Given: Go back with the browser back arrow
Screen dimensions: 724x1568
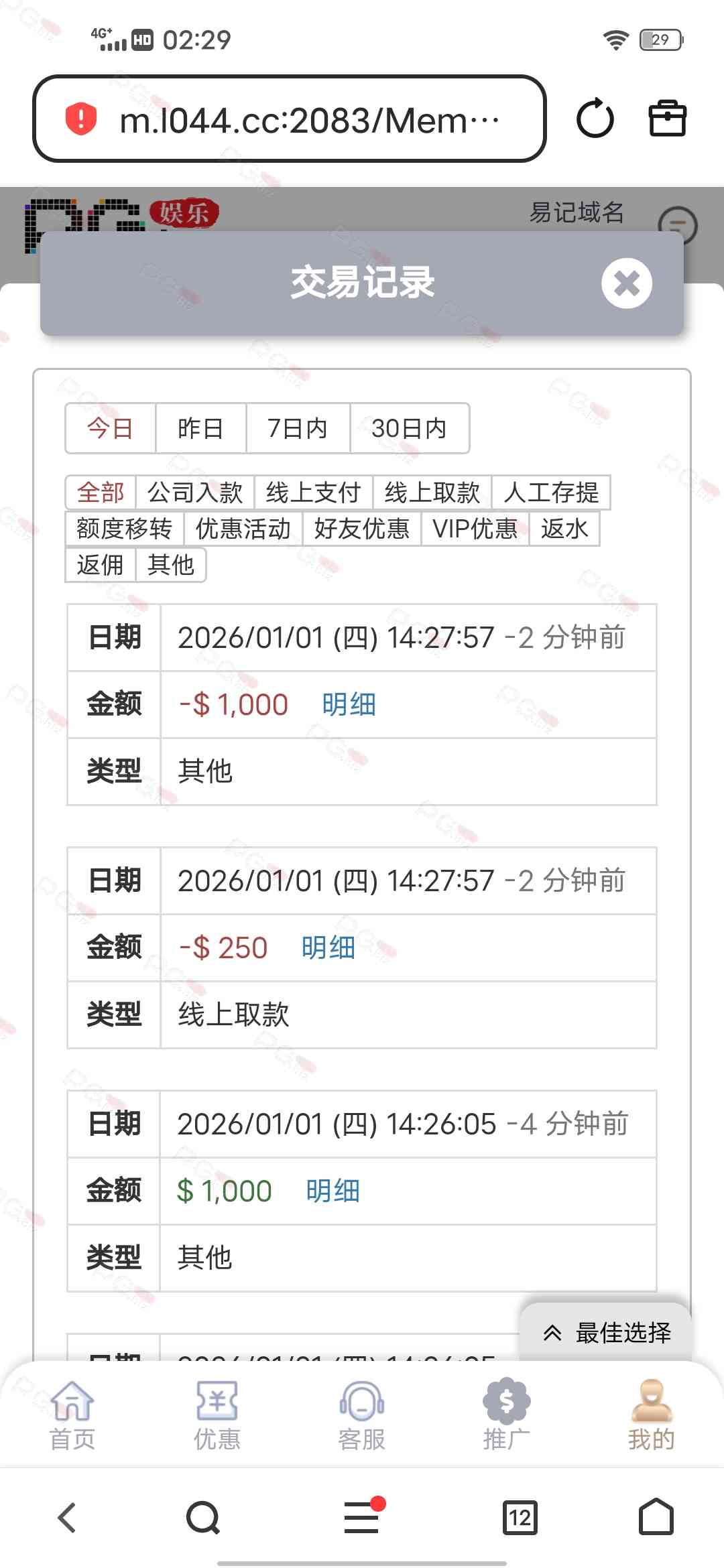Looking at the screenshot, I should [x=67, y=1517].
